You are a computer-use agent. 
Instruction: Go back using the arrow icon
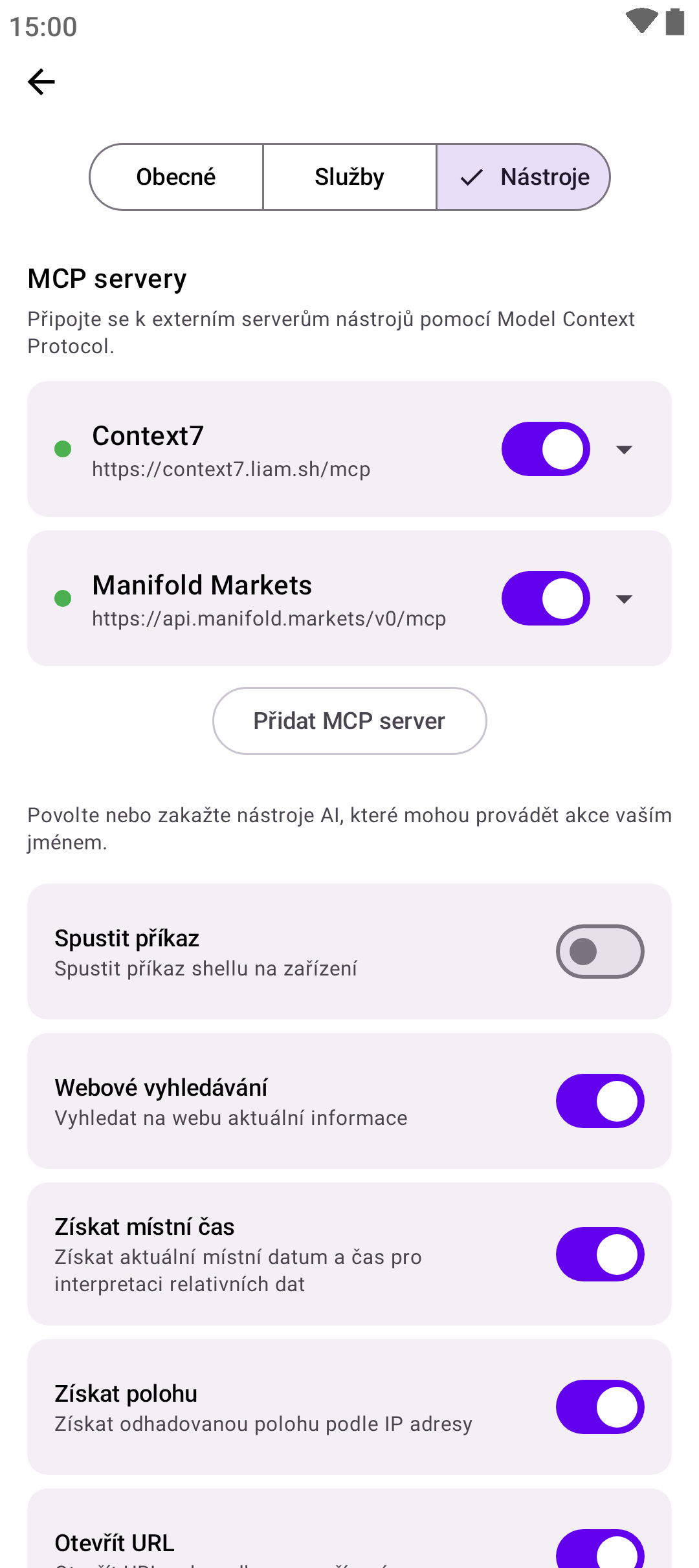point(41,82)
